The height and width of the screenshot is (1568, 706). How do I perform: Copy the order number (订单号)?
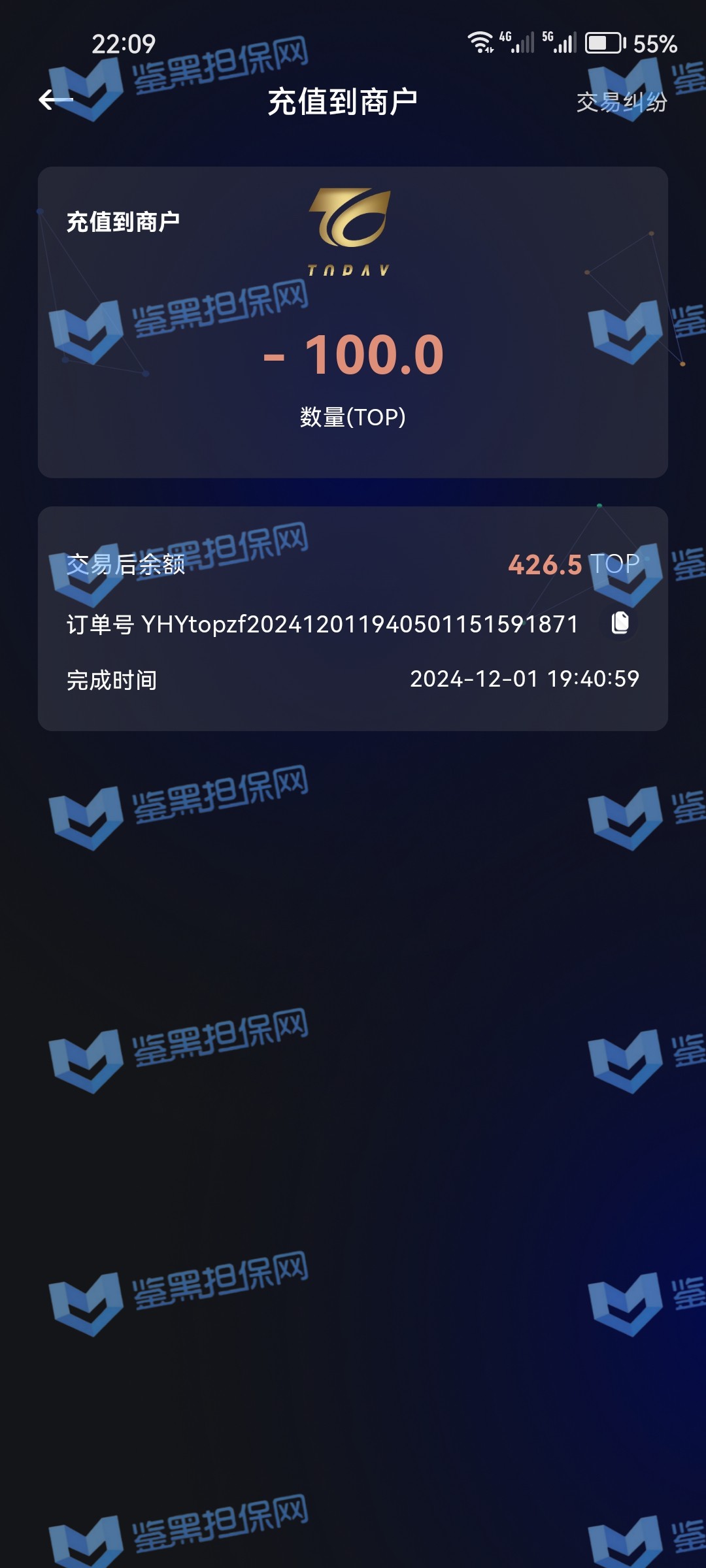620,623
